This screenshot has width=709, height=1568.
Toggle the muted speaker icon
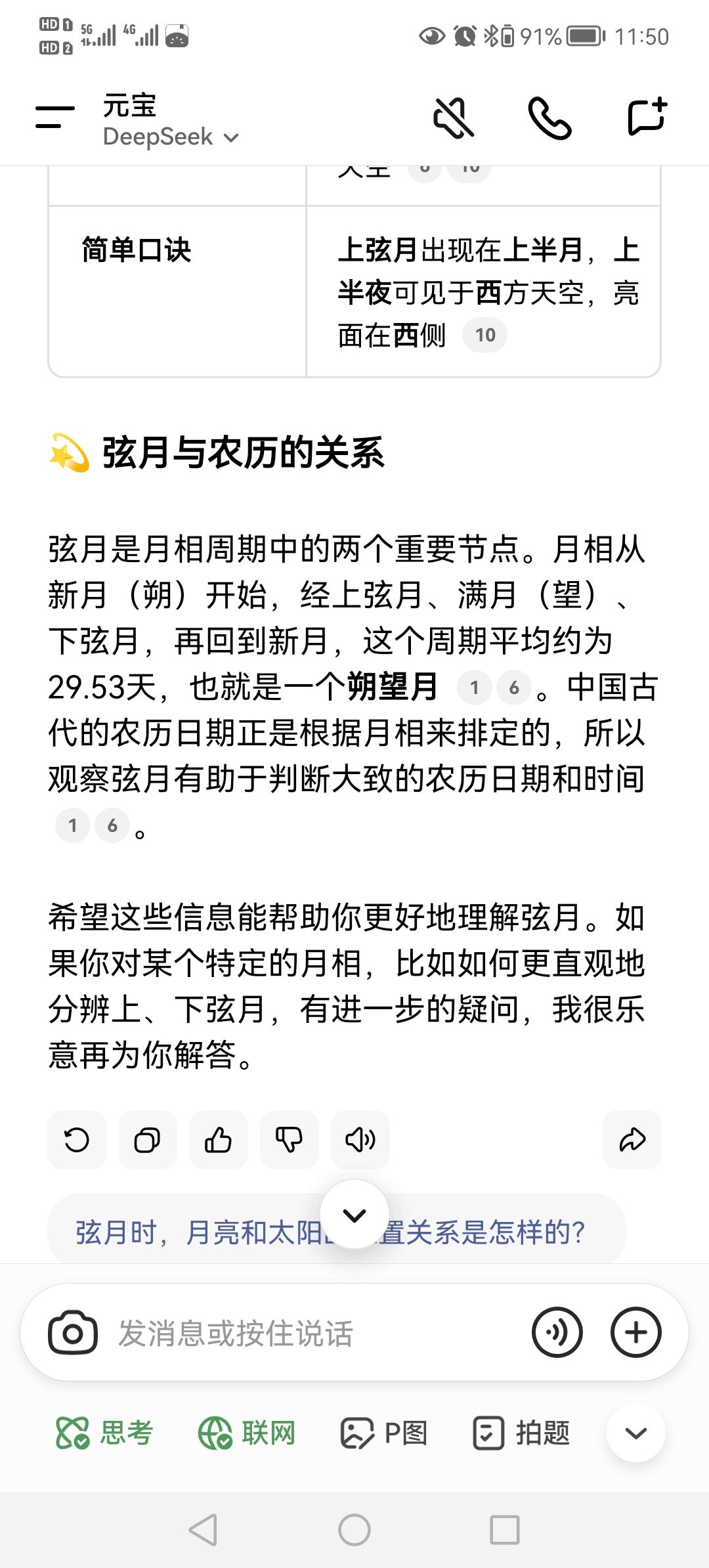point(454,118)
